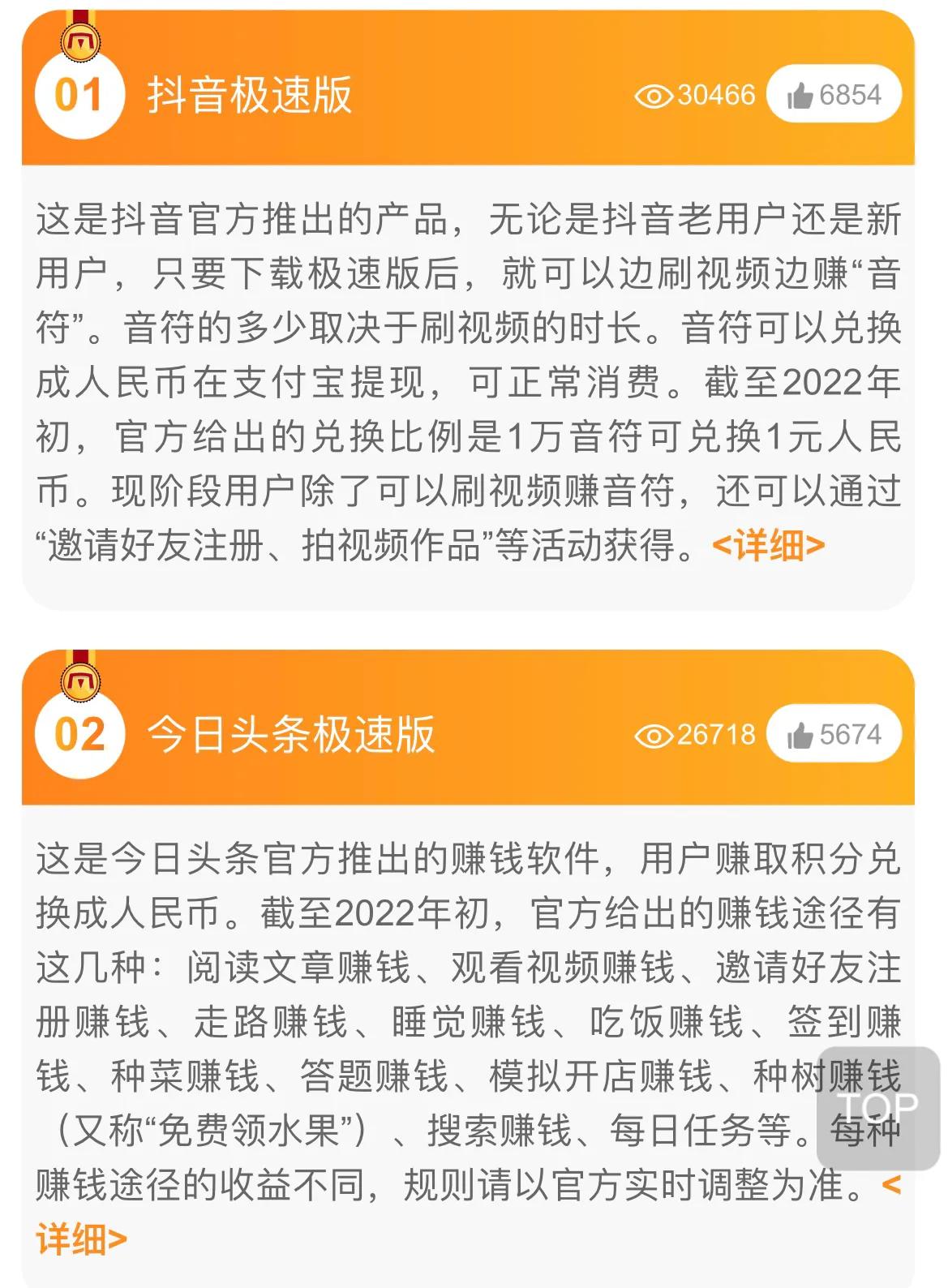This screenshot has width=948, height=1288.
Task: Open the 今日头条极速版 ranking header
Action: click(x=290, y=735)
